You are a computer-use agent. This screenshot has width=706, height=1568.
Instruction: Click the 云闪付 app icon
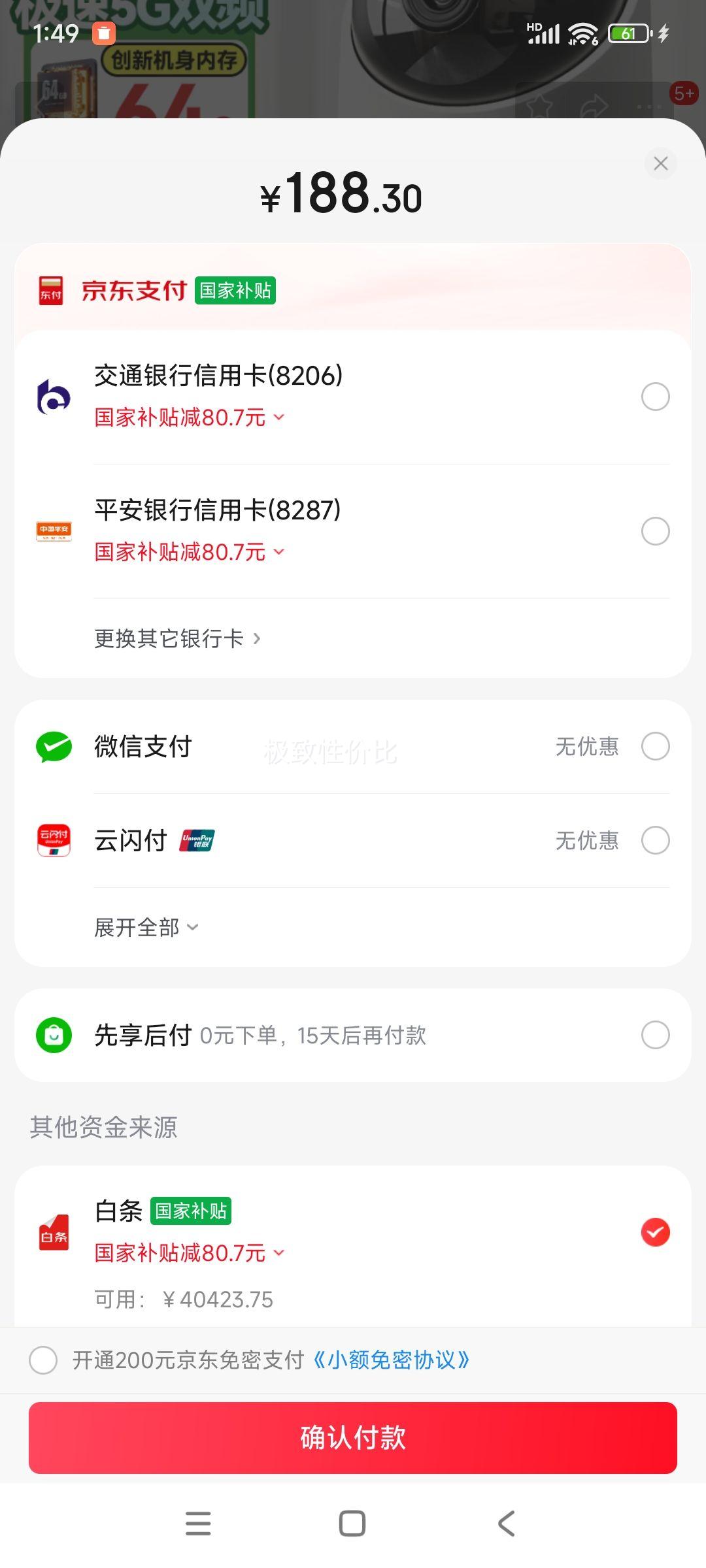point(54,841)
